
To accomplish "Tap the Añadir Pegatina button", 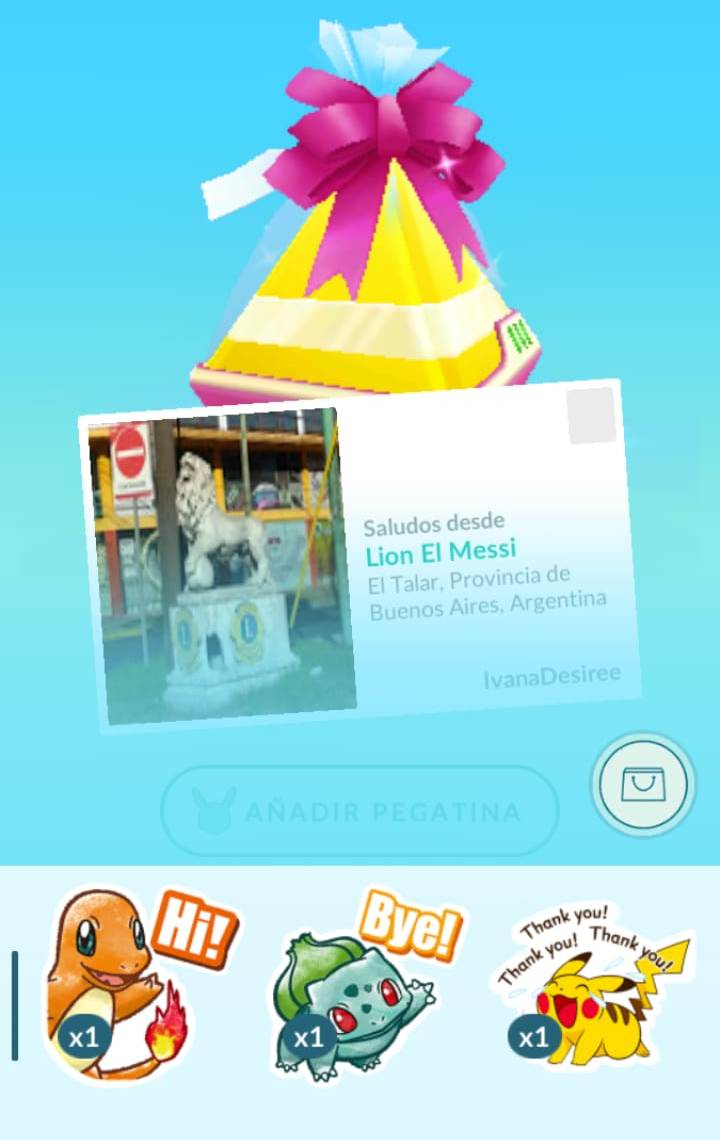I will click(x=360, y=811).
